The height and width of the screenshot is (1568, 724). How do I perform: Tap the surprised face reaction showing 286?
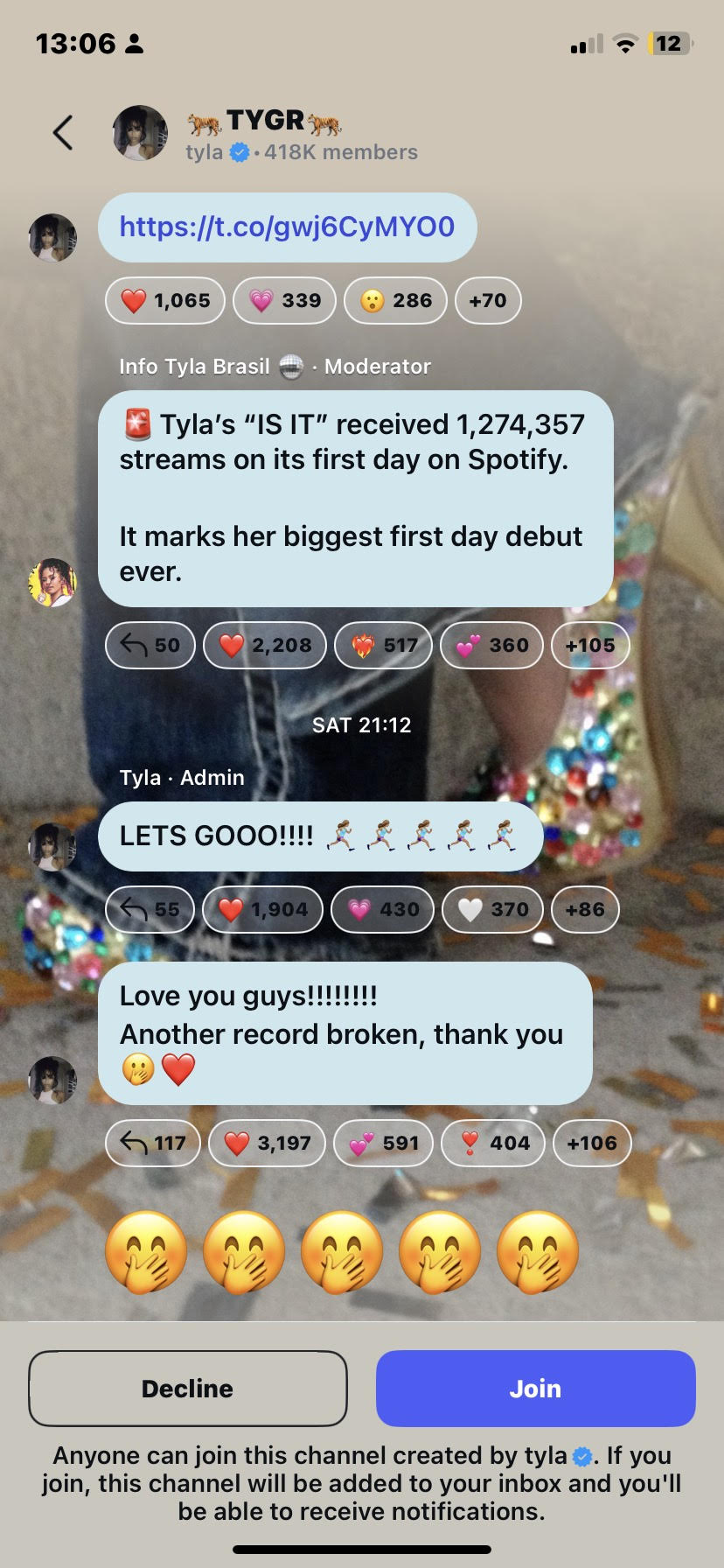(x=396, y=301)
